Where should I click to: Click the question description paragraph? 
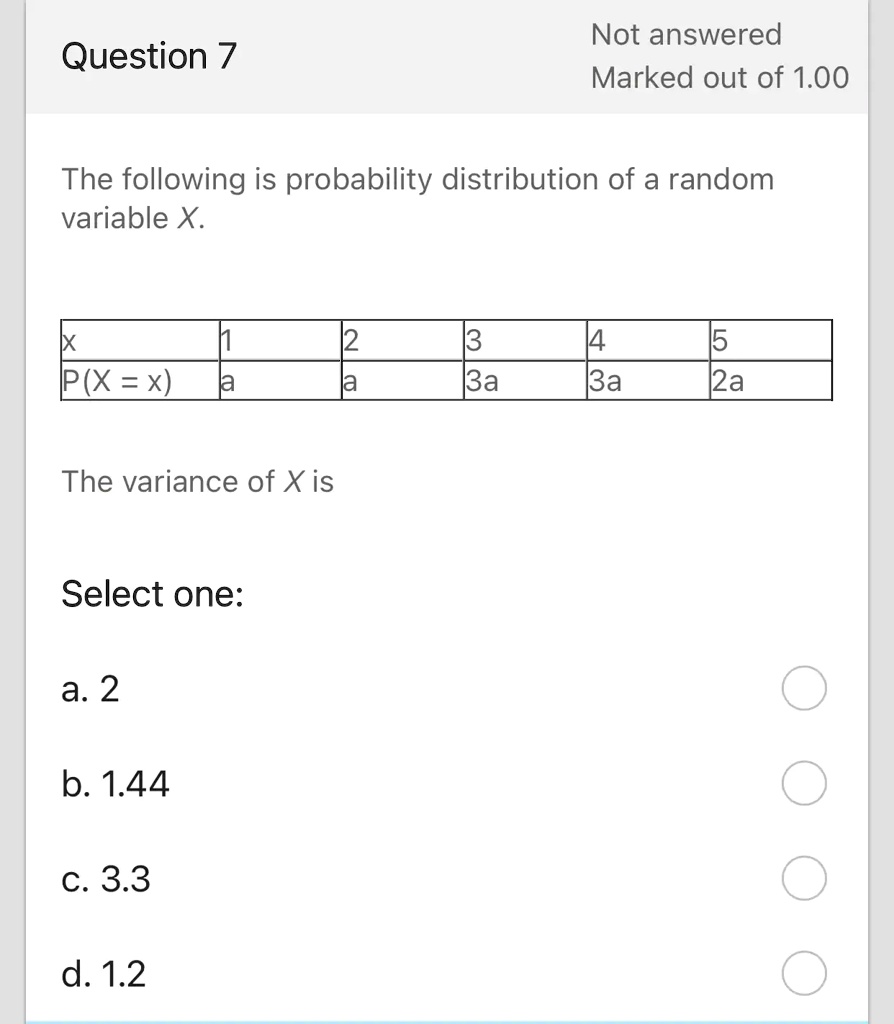coord(418,198)
